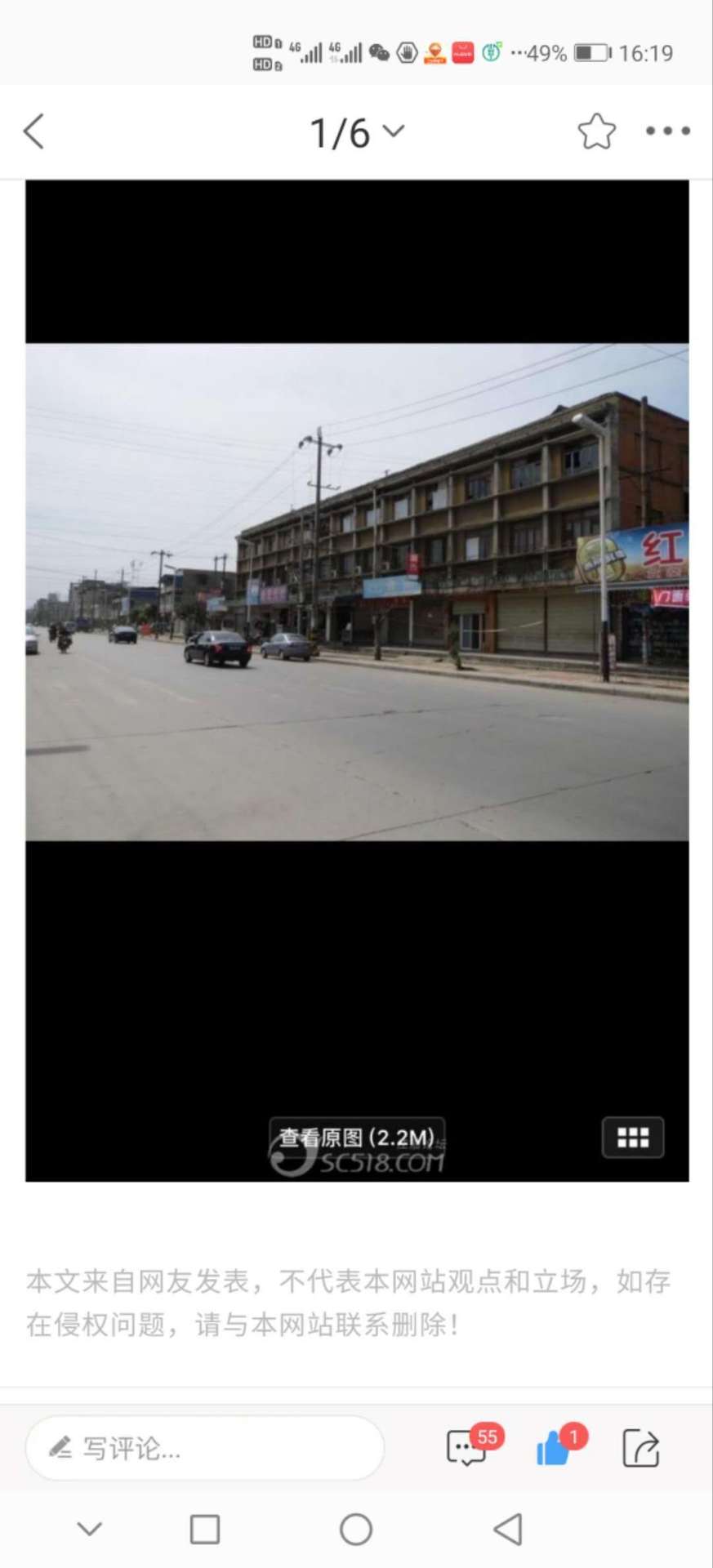Image resolution: width=713 pixels, height=1568 pixels.
Task: Open the image grid view
Action: coord(633,1138)
